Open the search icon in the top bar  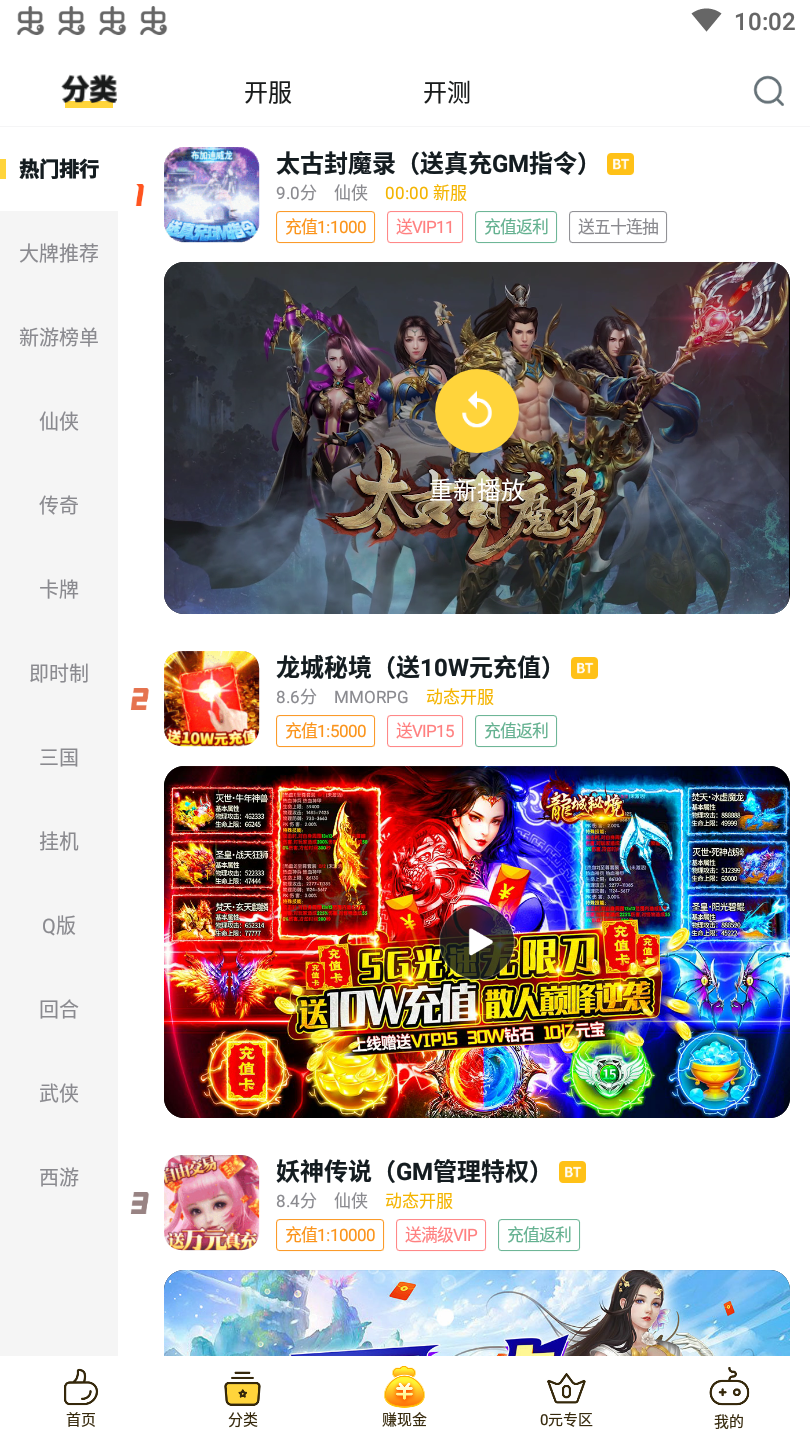768,92
